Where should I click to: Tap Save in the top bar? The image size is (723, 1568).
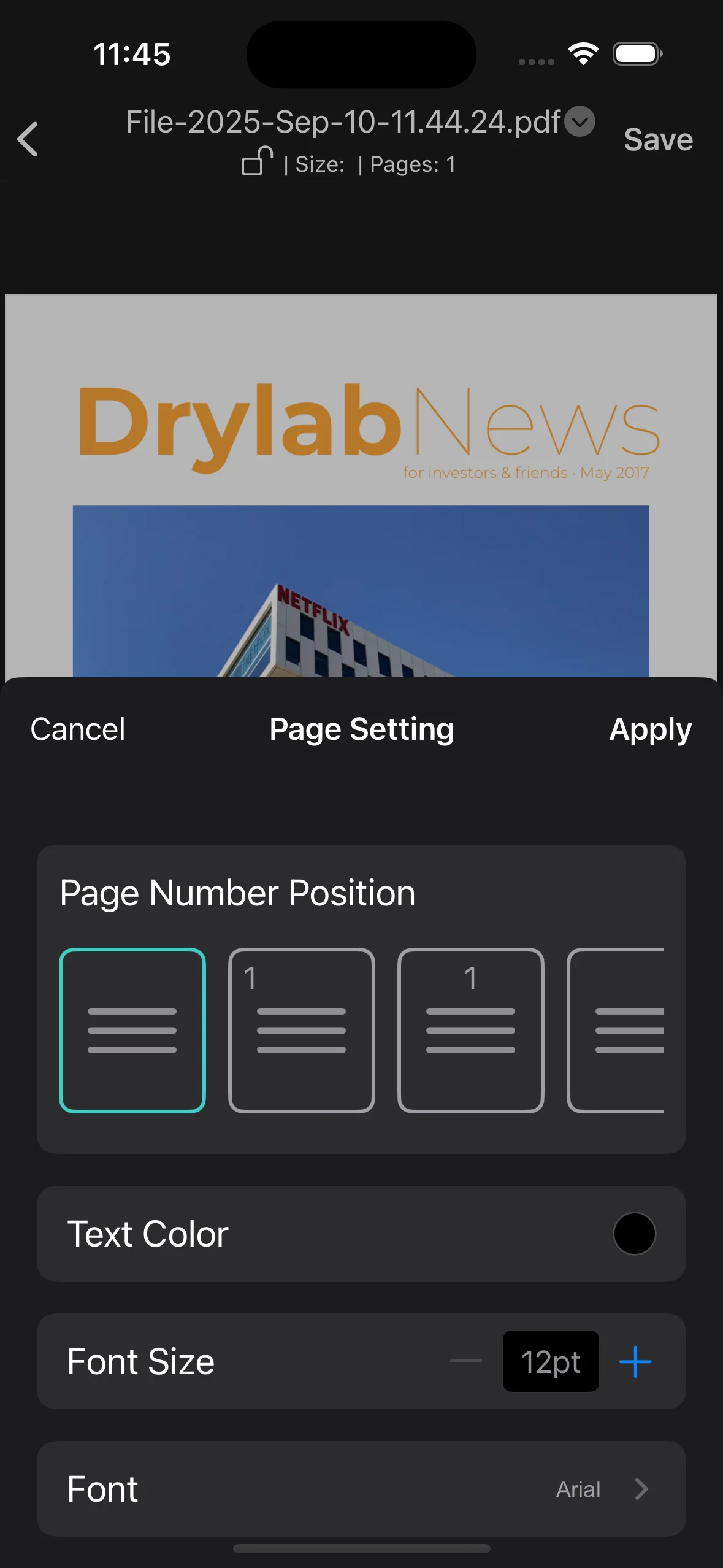tap(657, 139)
